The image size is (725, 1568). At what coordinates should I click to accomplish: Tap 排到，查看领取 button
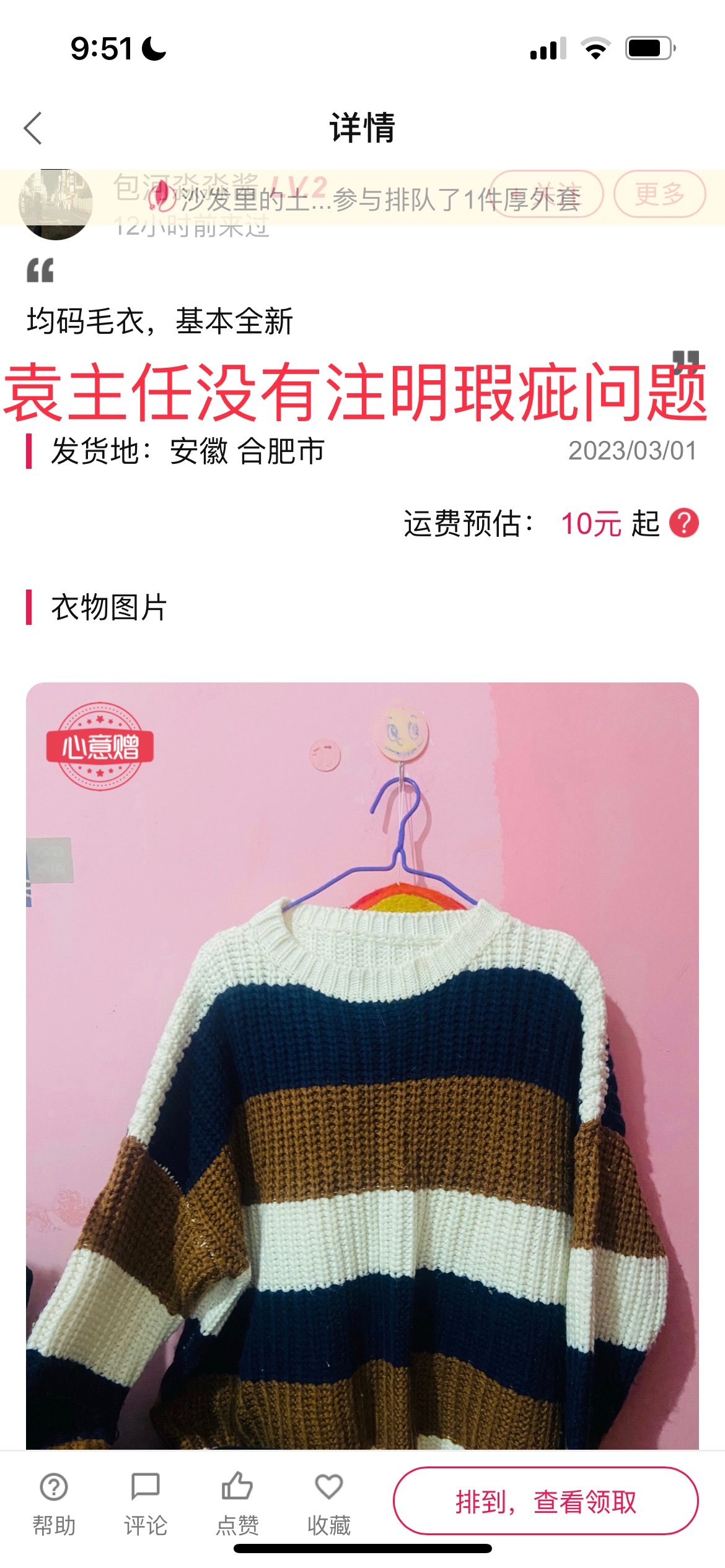tap(546, 1501)
